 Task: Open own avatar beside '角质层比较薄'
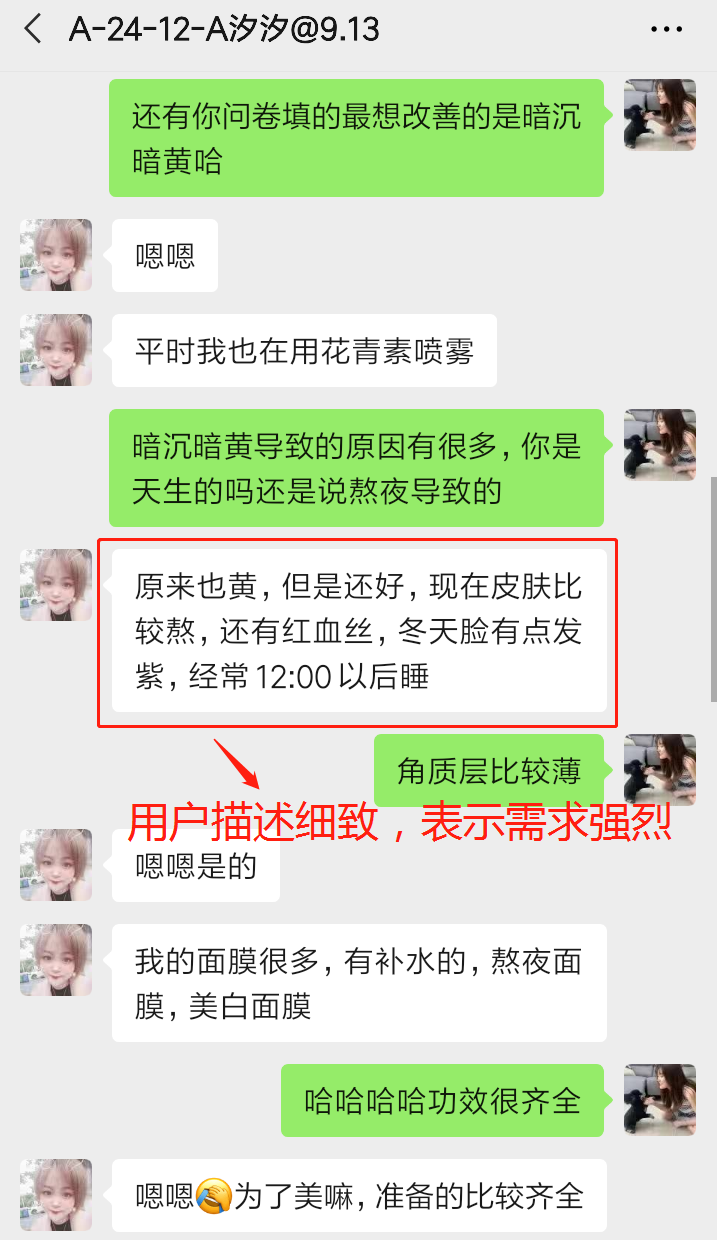(660, 770)
